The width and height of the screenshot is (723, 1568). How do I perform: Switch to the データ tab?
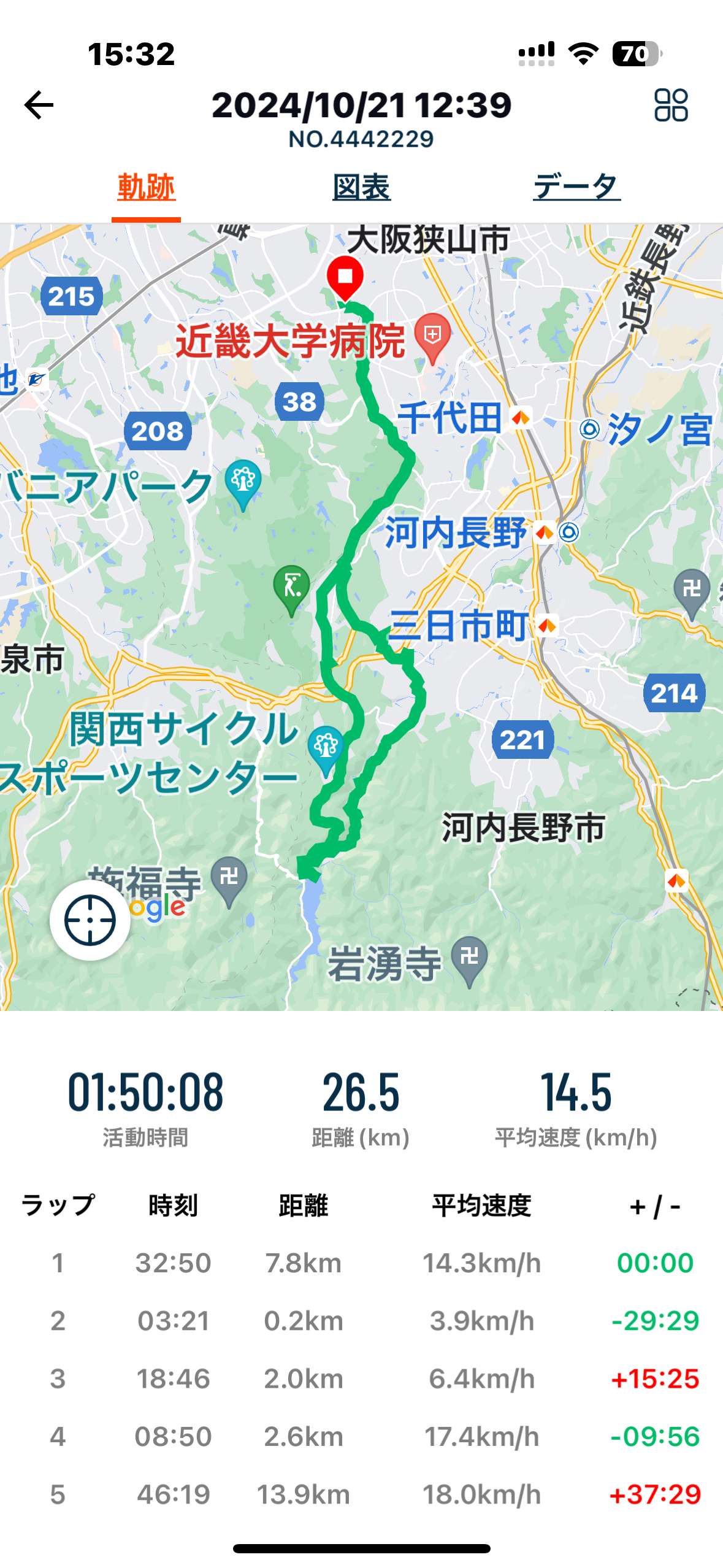click(x=576, y=186)
